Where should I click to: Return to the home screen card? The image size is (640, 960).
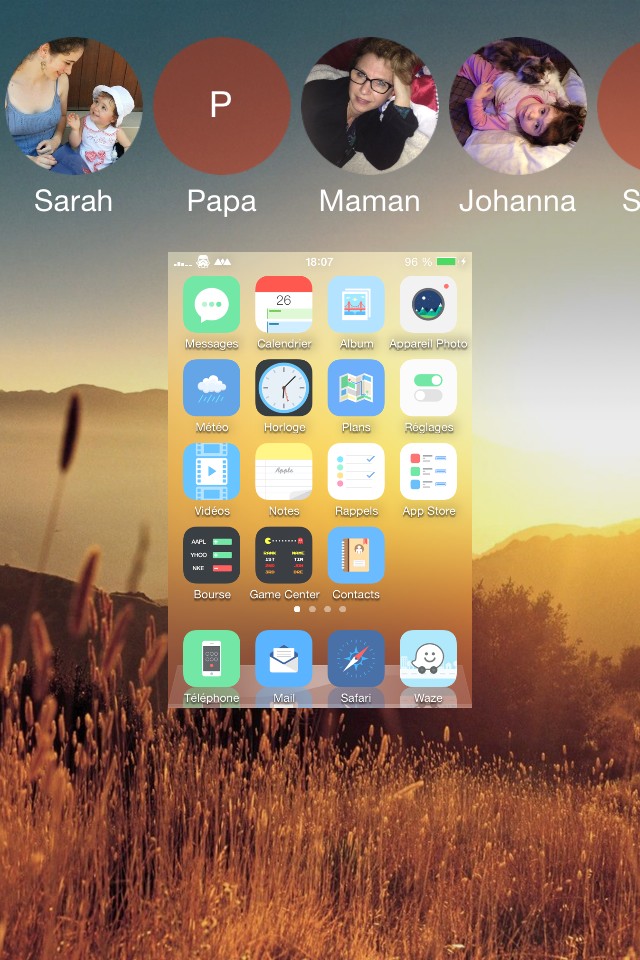(x=320, y=480)
